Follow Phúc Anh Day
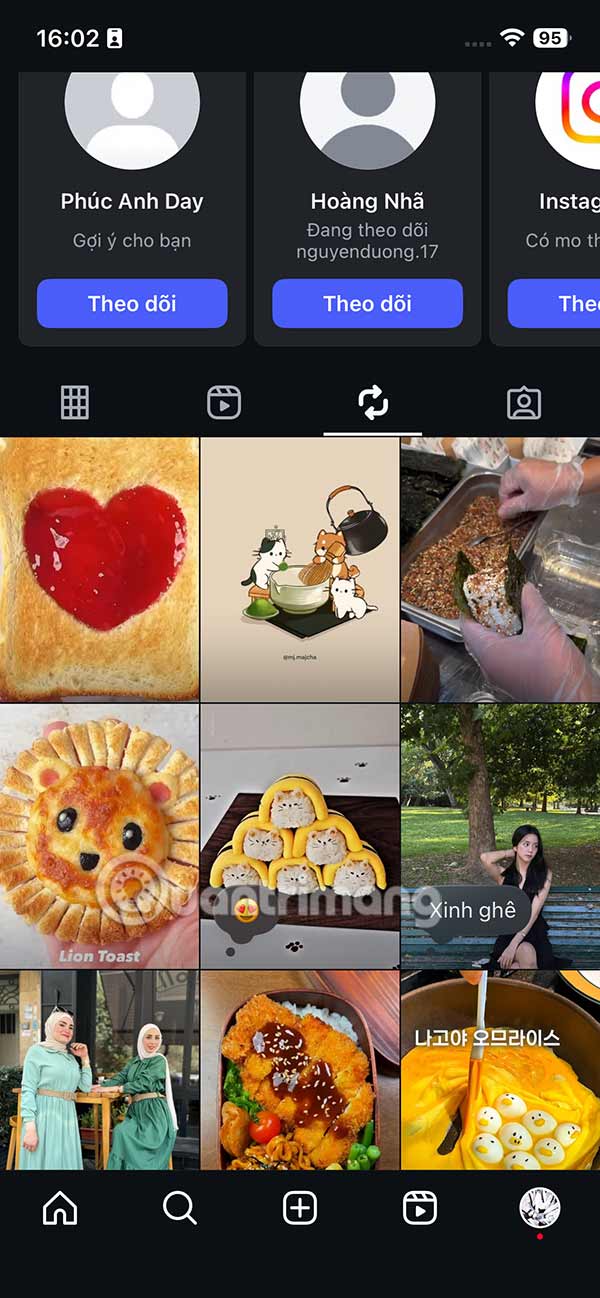Image resolution: width=600 pixels, height=1298 pixels. click(132, 304)
